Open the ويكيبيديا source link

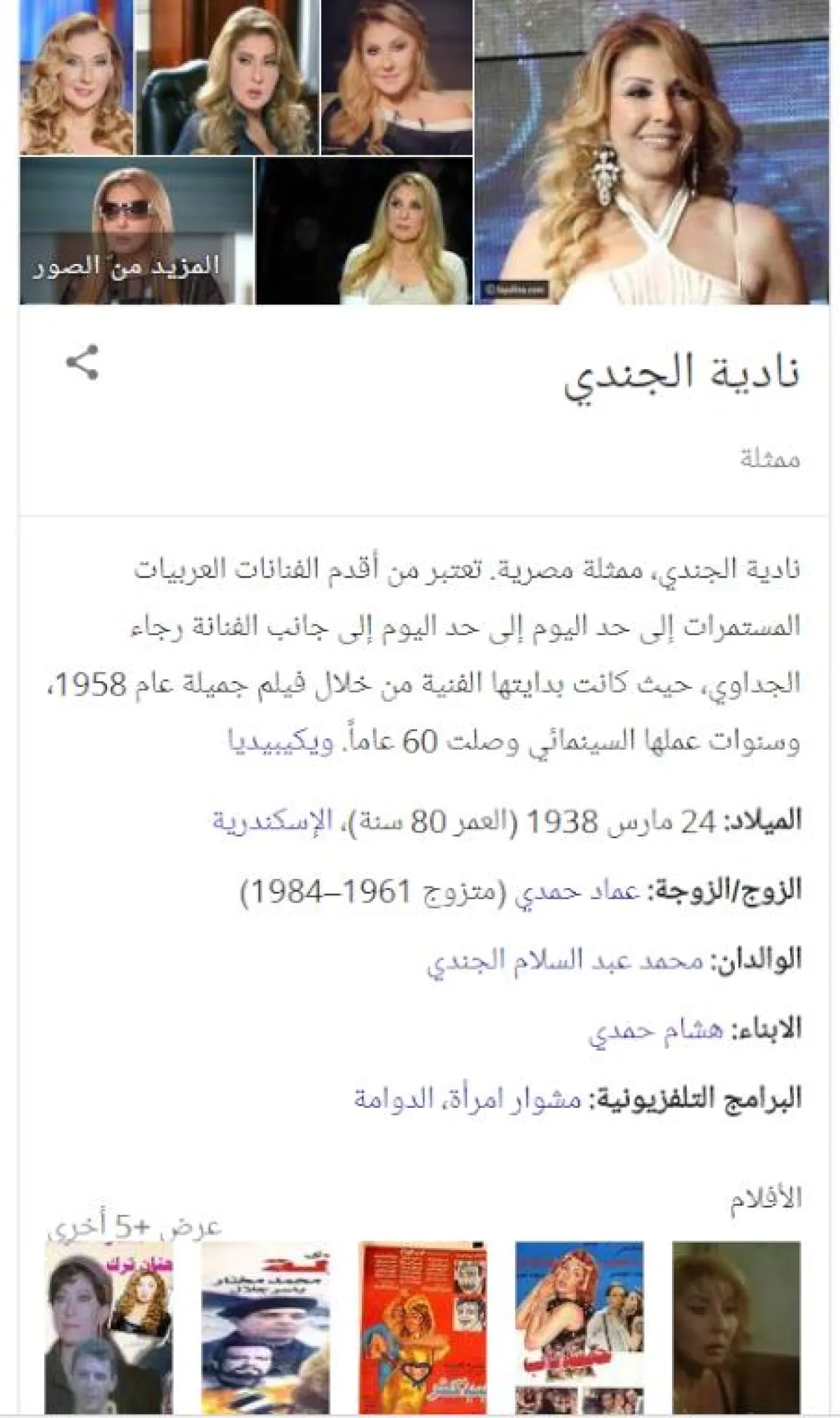coord(281,742)
